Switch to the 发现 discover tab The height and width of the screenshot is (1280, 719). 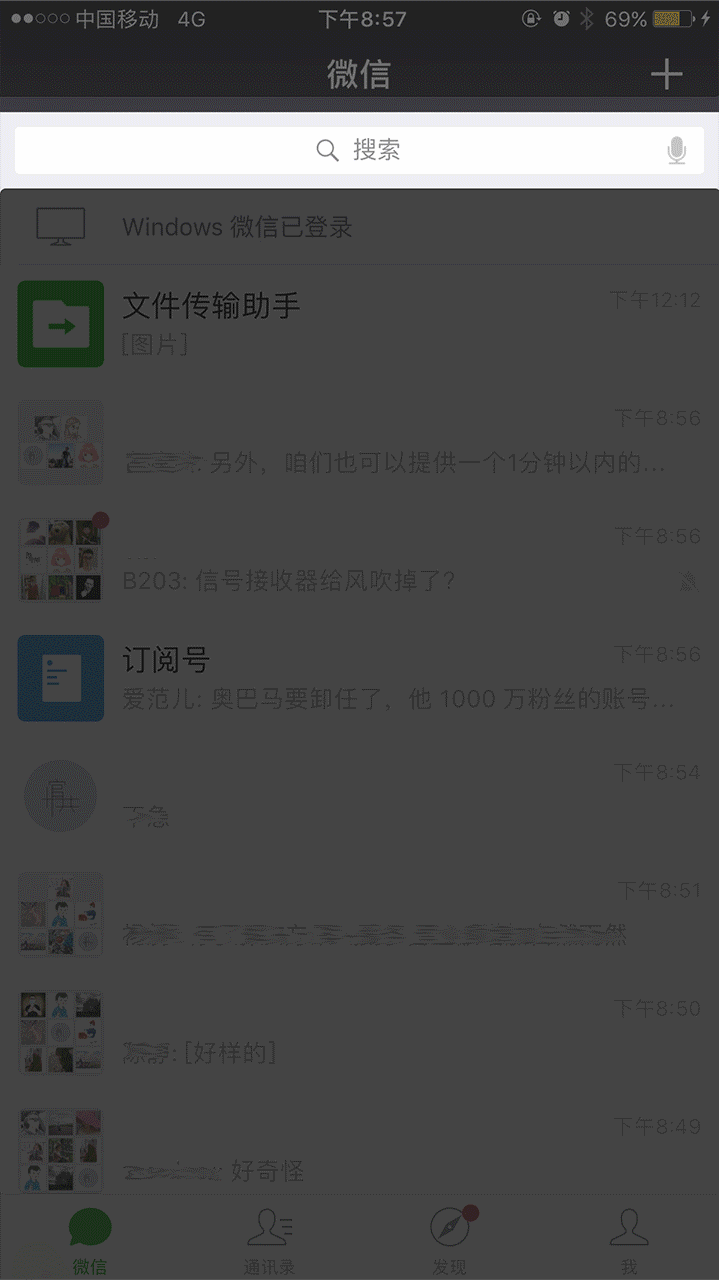[x=449, y=1240]
